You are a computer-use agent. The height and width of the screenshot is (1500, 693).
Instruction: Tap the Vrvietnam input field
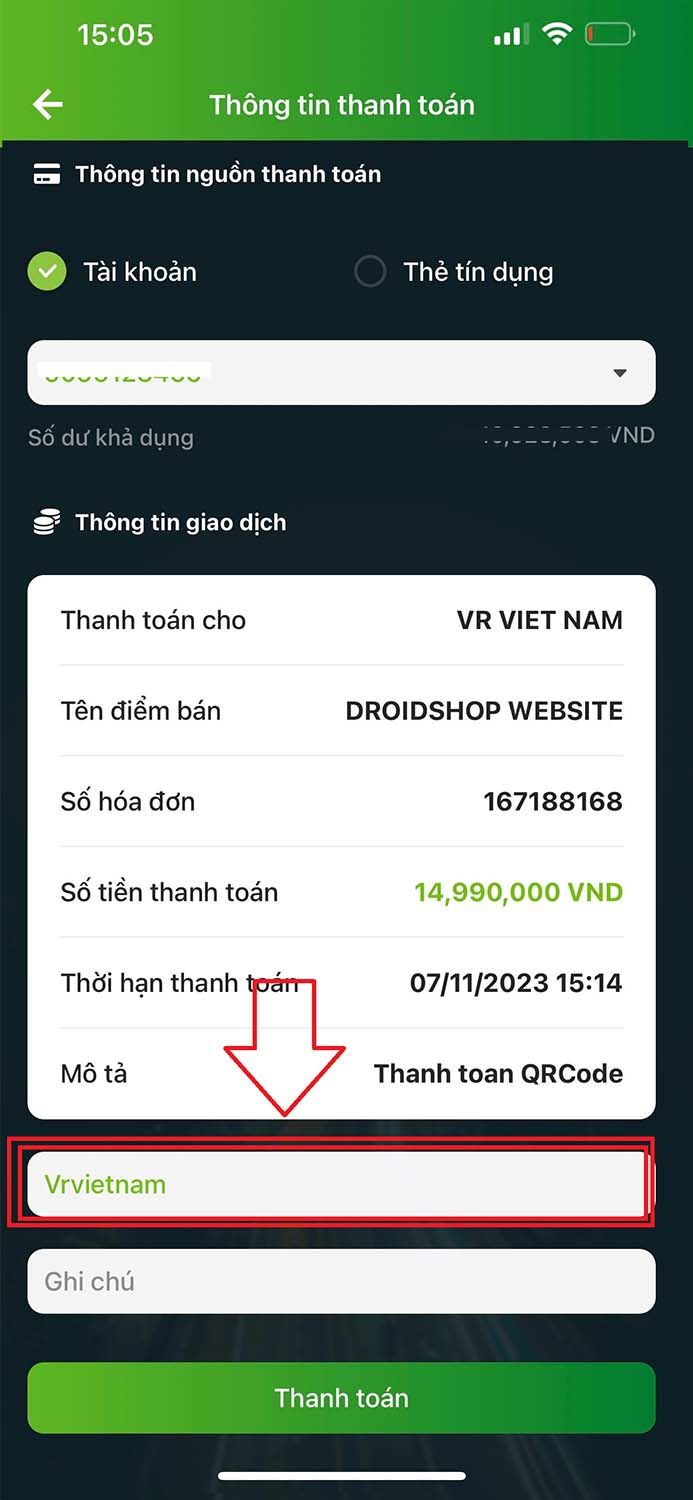(336, 1184)
